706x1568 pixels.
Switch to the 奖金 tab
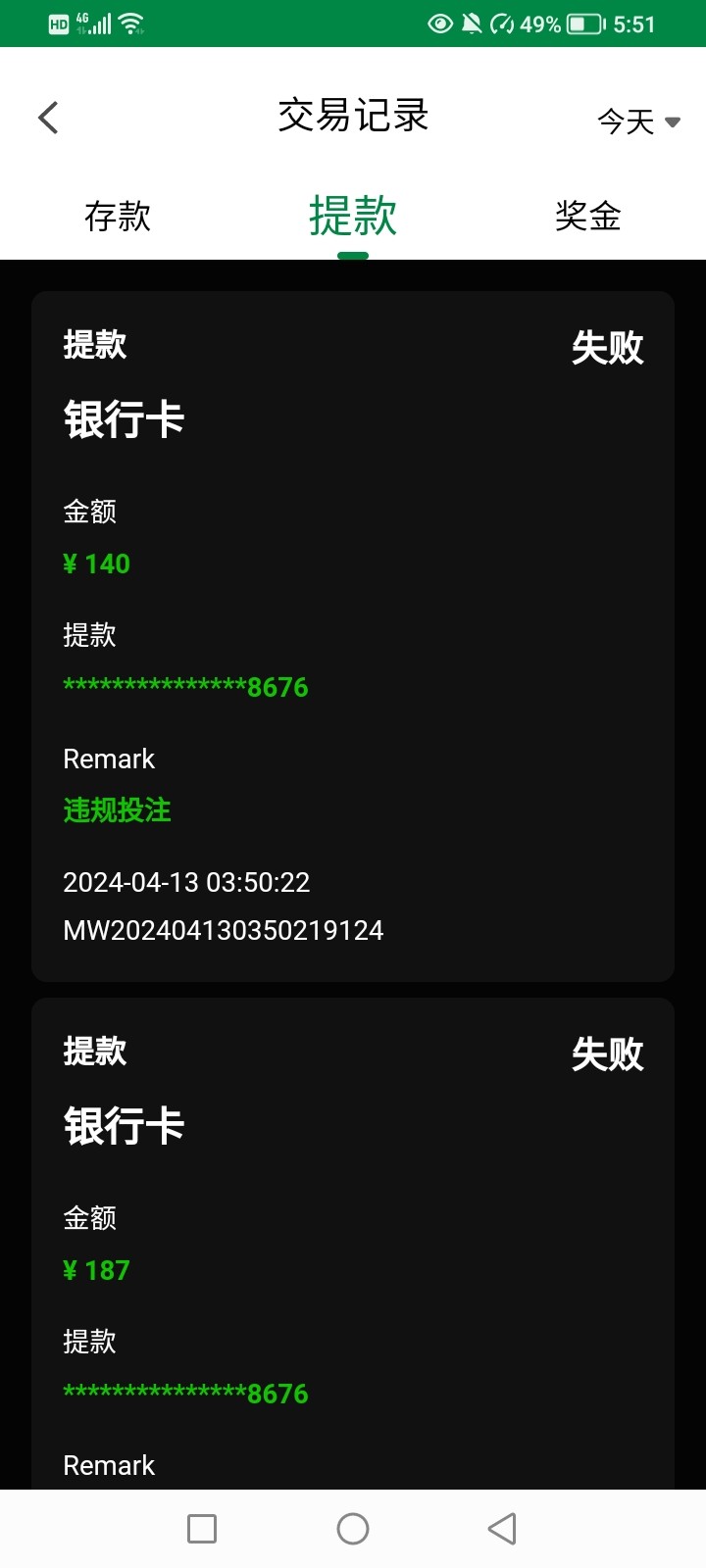[x=587, y=217]
